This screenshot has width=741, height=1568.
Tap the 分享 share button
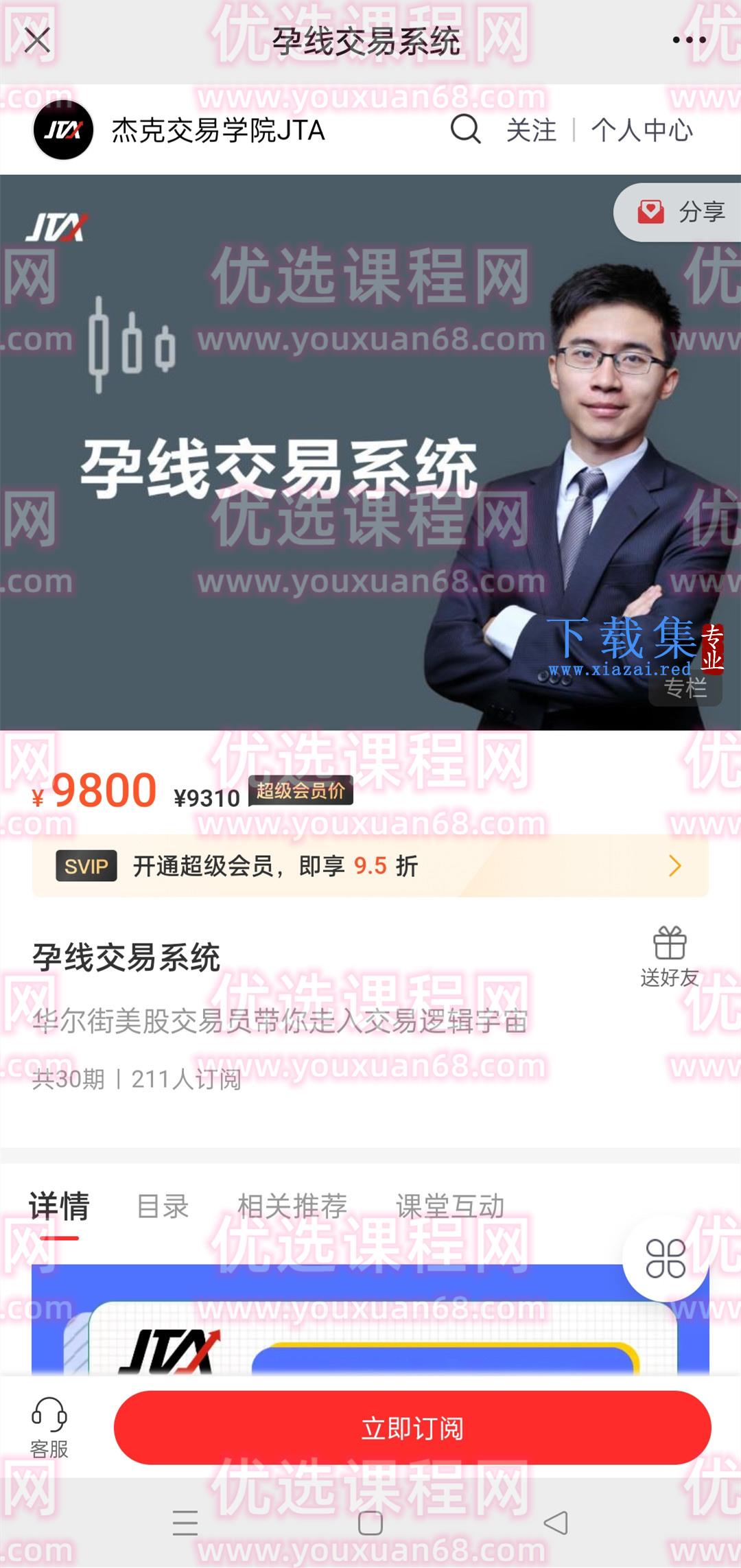[679, 212]
